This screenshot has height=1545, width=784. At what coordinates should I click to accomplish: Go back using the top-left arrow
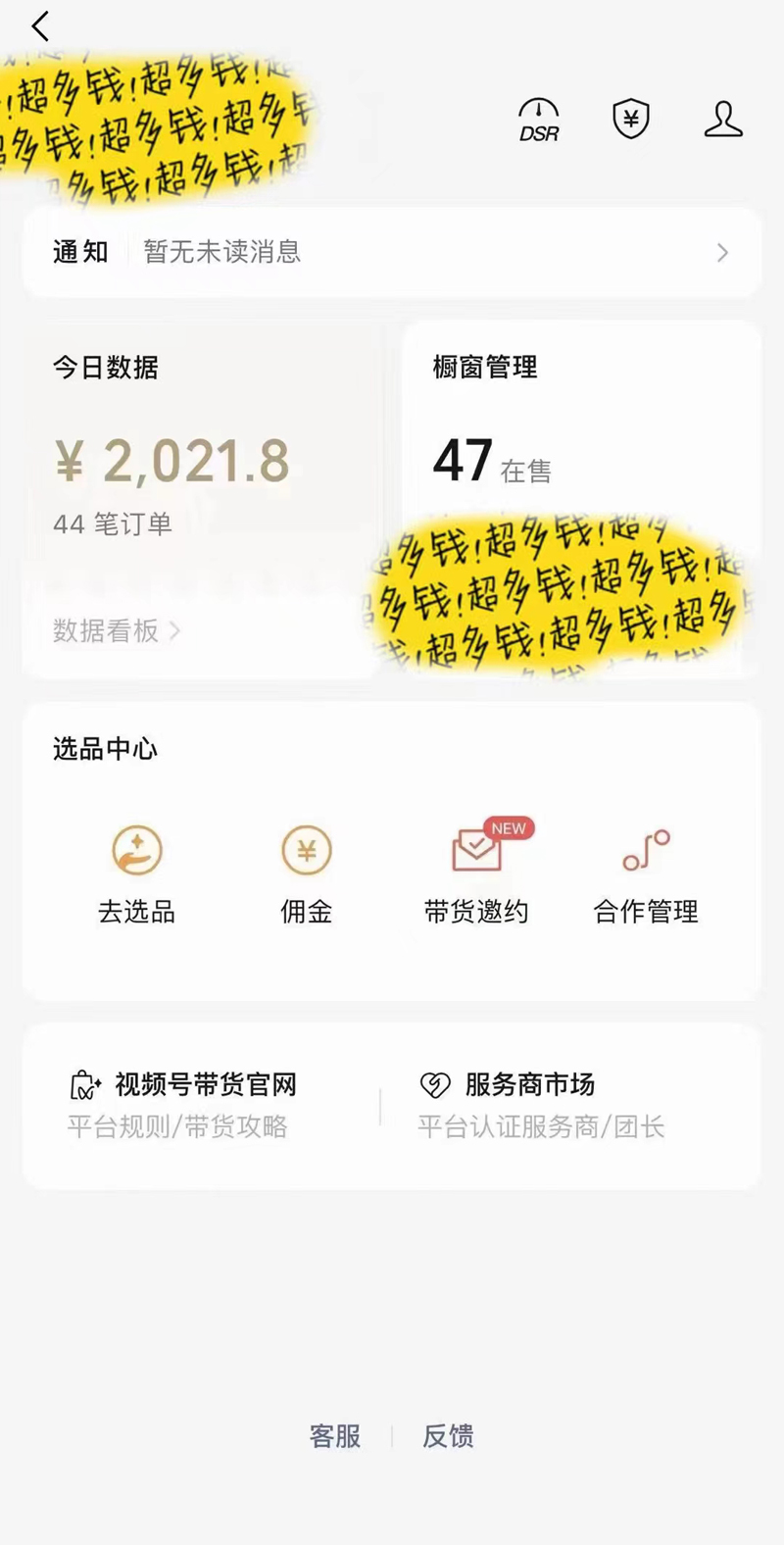coord(40,26)
